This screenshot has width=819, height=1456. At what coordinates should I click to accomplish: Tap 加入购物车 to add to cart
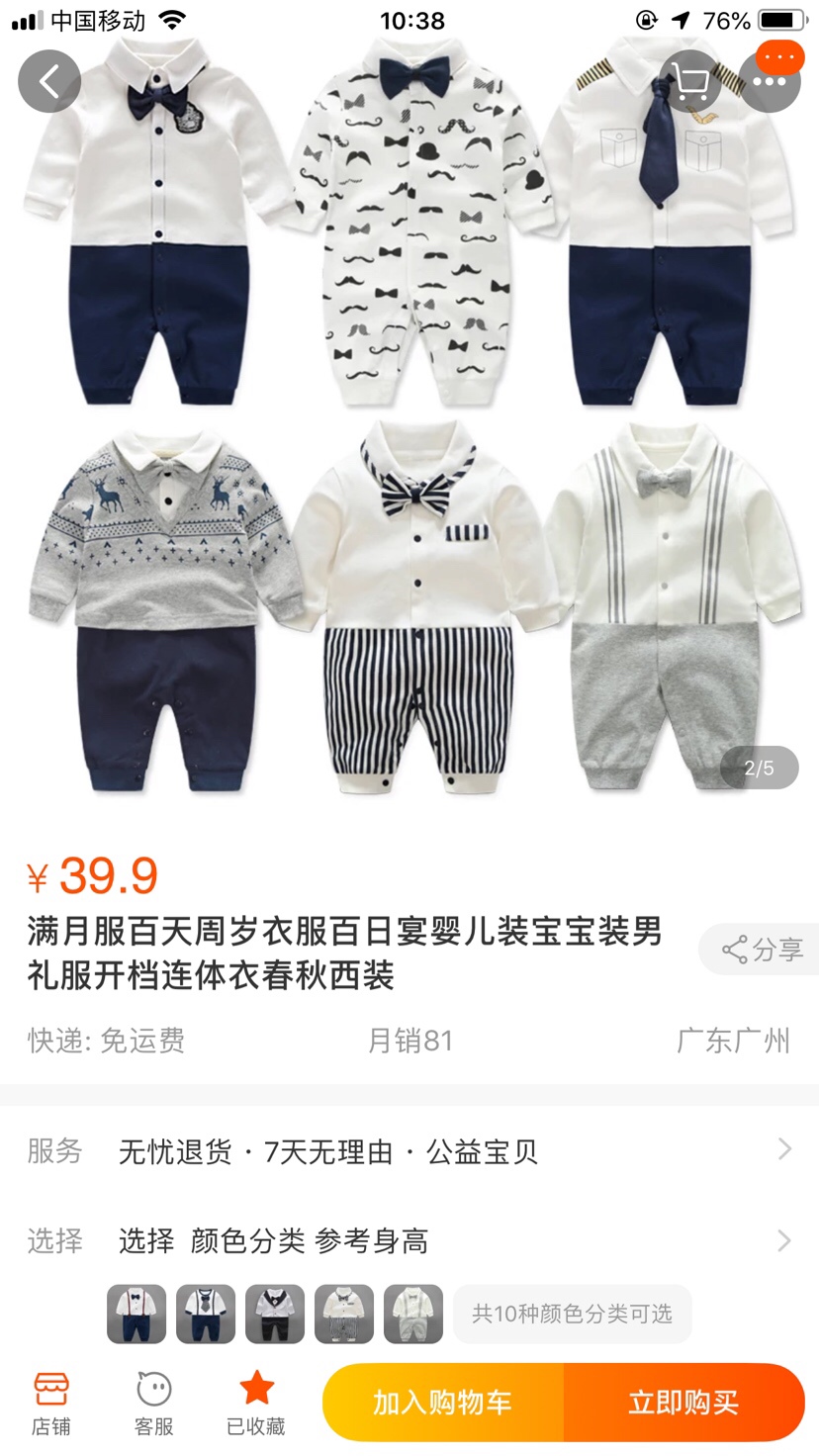[x=442, y=1403]
